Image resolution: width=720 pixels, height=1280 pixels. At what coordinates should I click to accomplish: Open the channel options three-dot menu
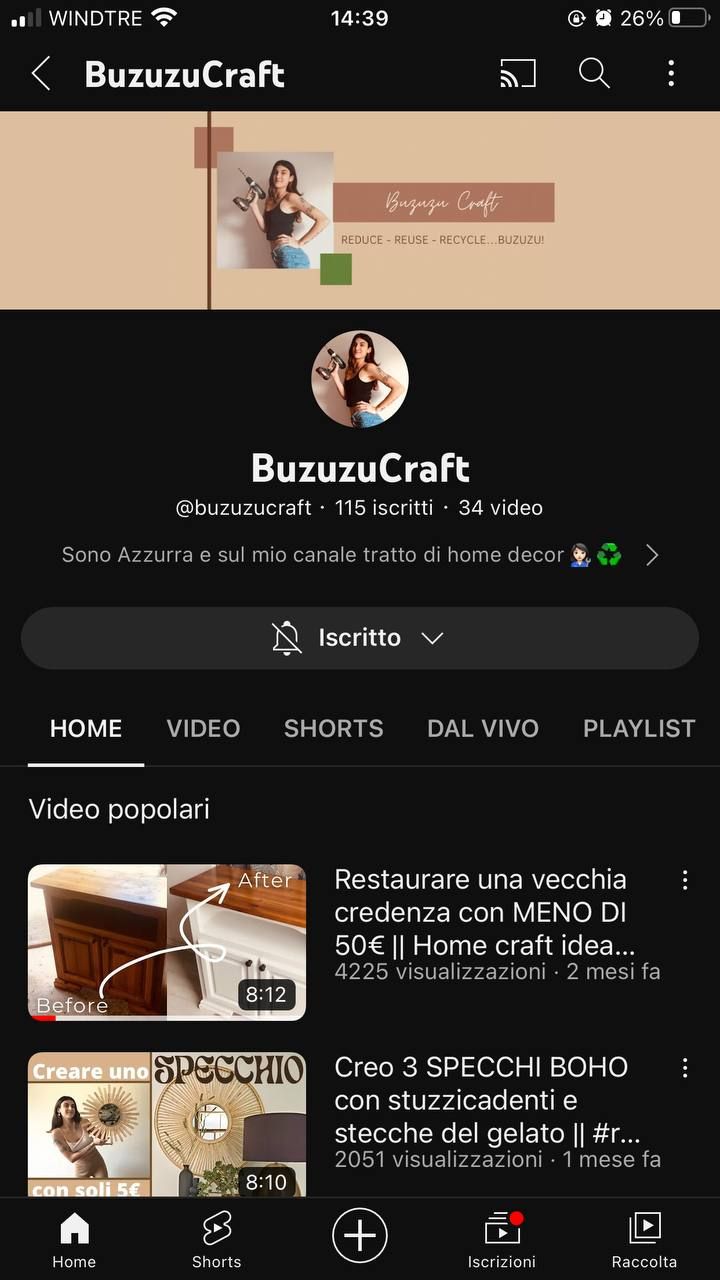pos(670,73)
